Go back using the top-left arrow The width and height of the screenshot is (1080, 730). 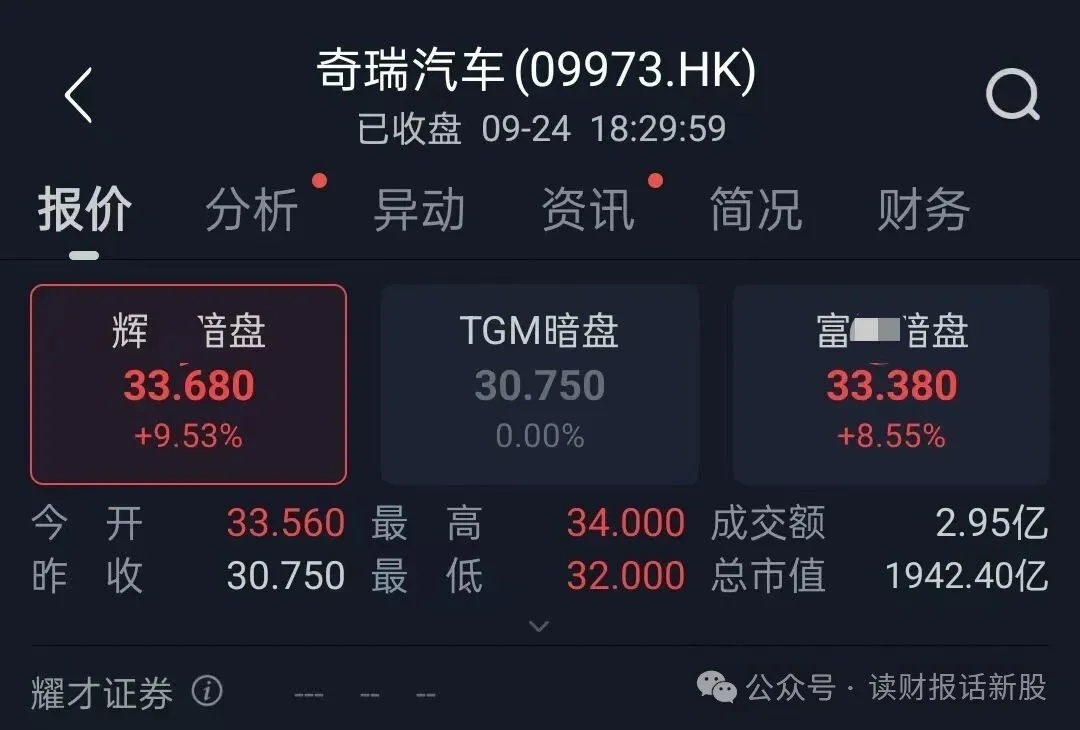pos(78,96)
